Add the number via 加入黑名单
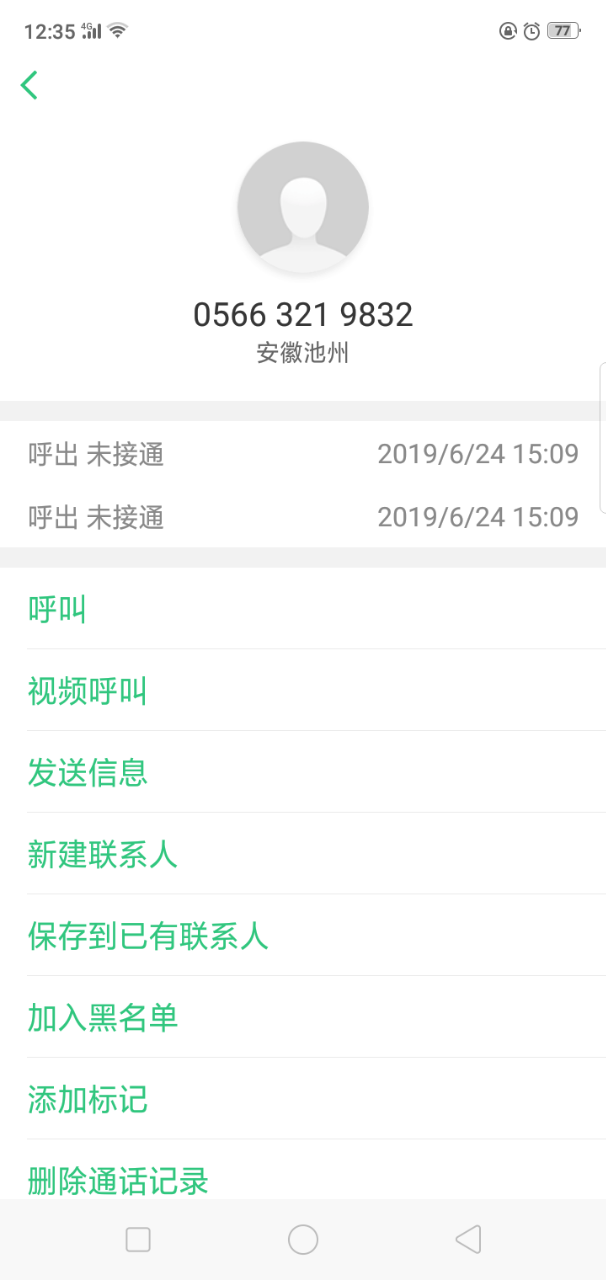Image resolution: width=606 pixels, height=1280 pixels. pyautogui.click(x=102, y=1018)
